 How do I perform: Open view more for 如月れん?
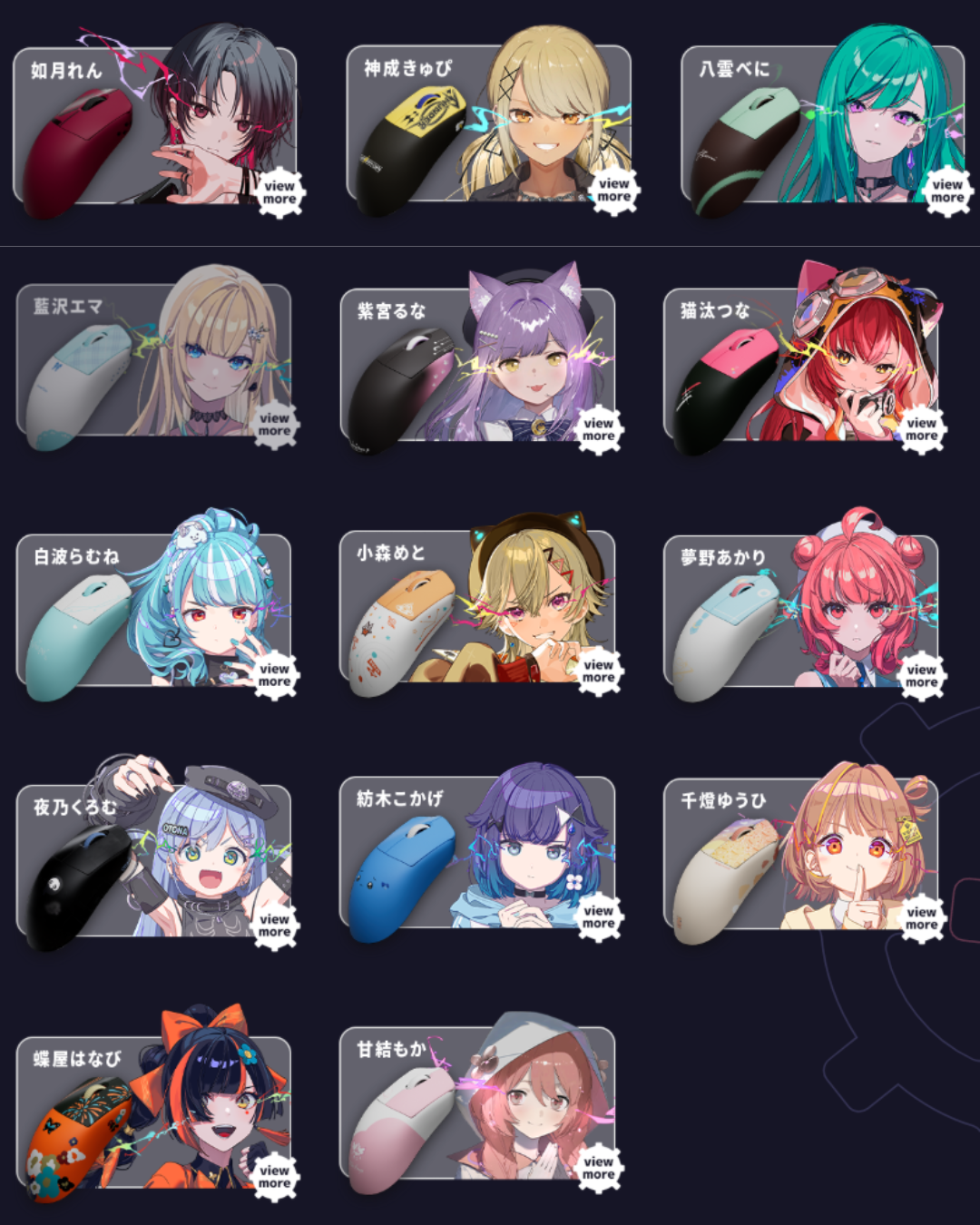click(x=279, y=193)
